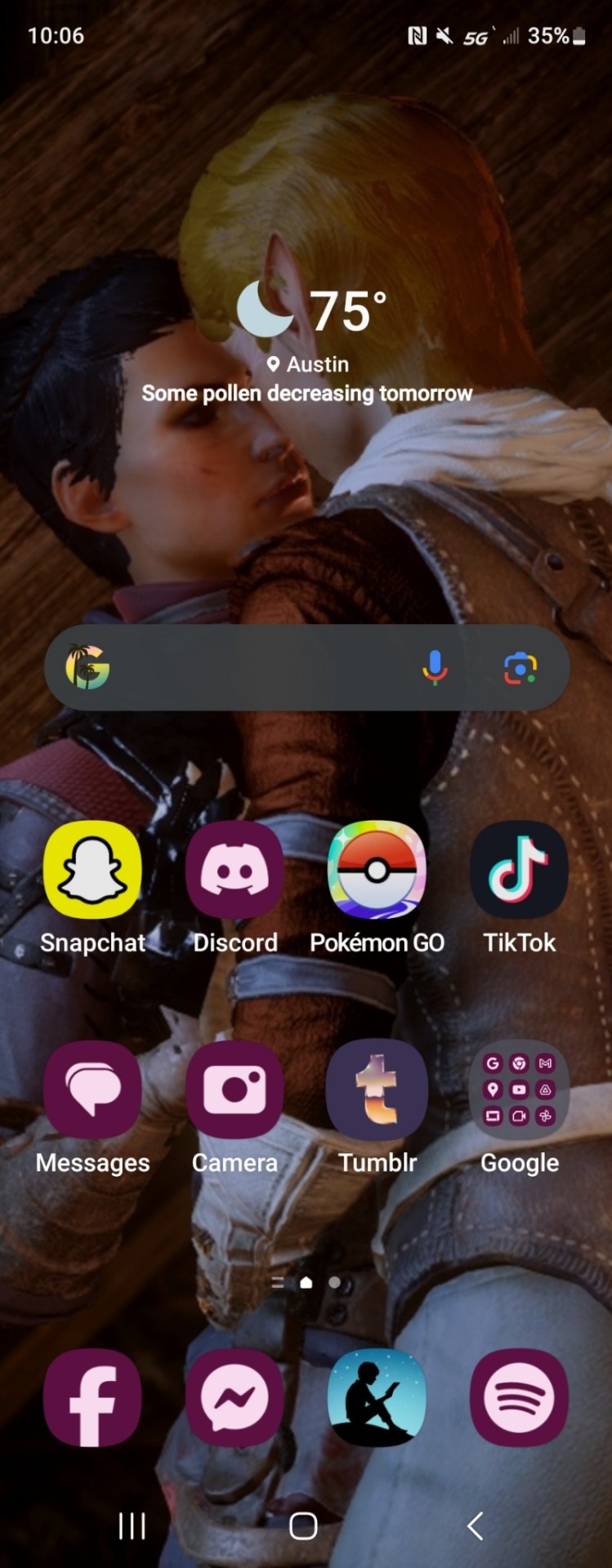Launch the Camera app
Screen dimensions: 612x1568
pyautogui.click(x=235, y=1089)
